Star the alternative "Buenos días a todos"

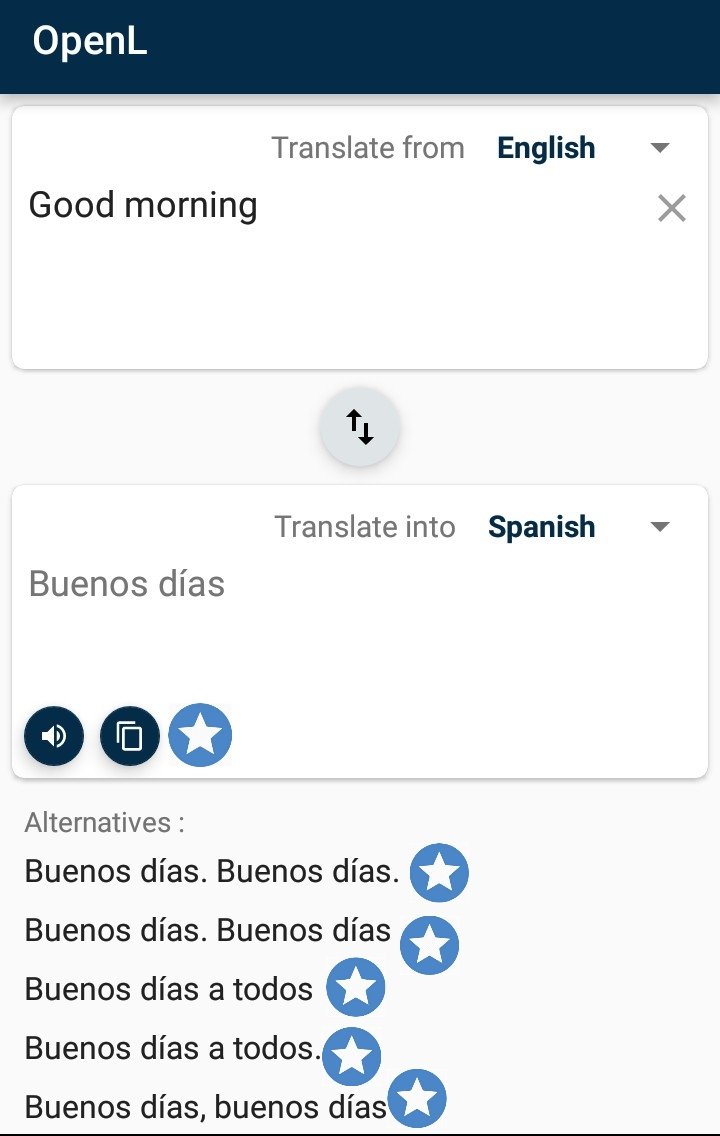tap(355, 988)
